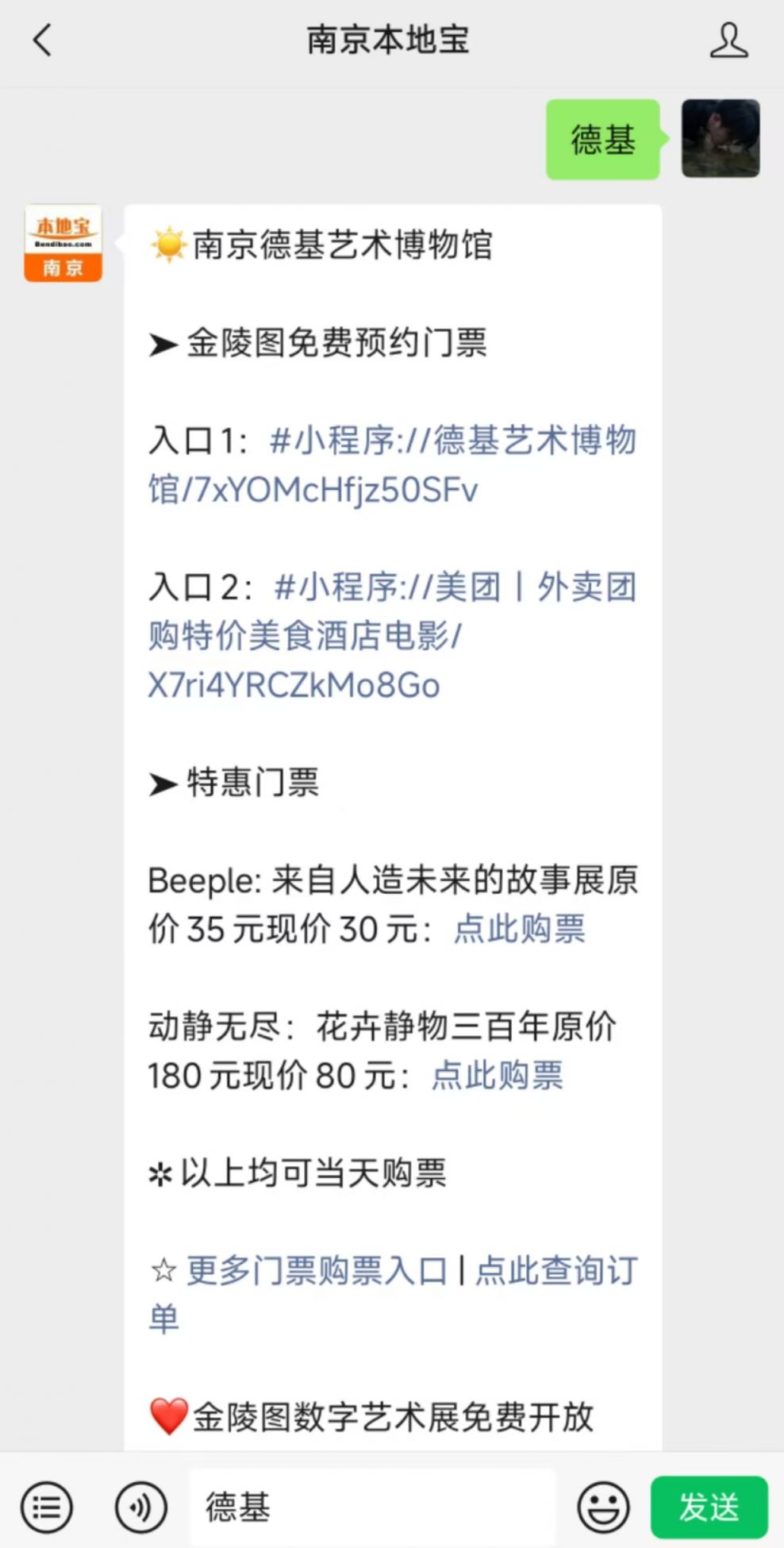This screenshot has height=1548, width=784.
Task: Open 更多门票购票入口 link
Action: pos(317,1270)
